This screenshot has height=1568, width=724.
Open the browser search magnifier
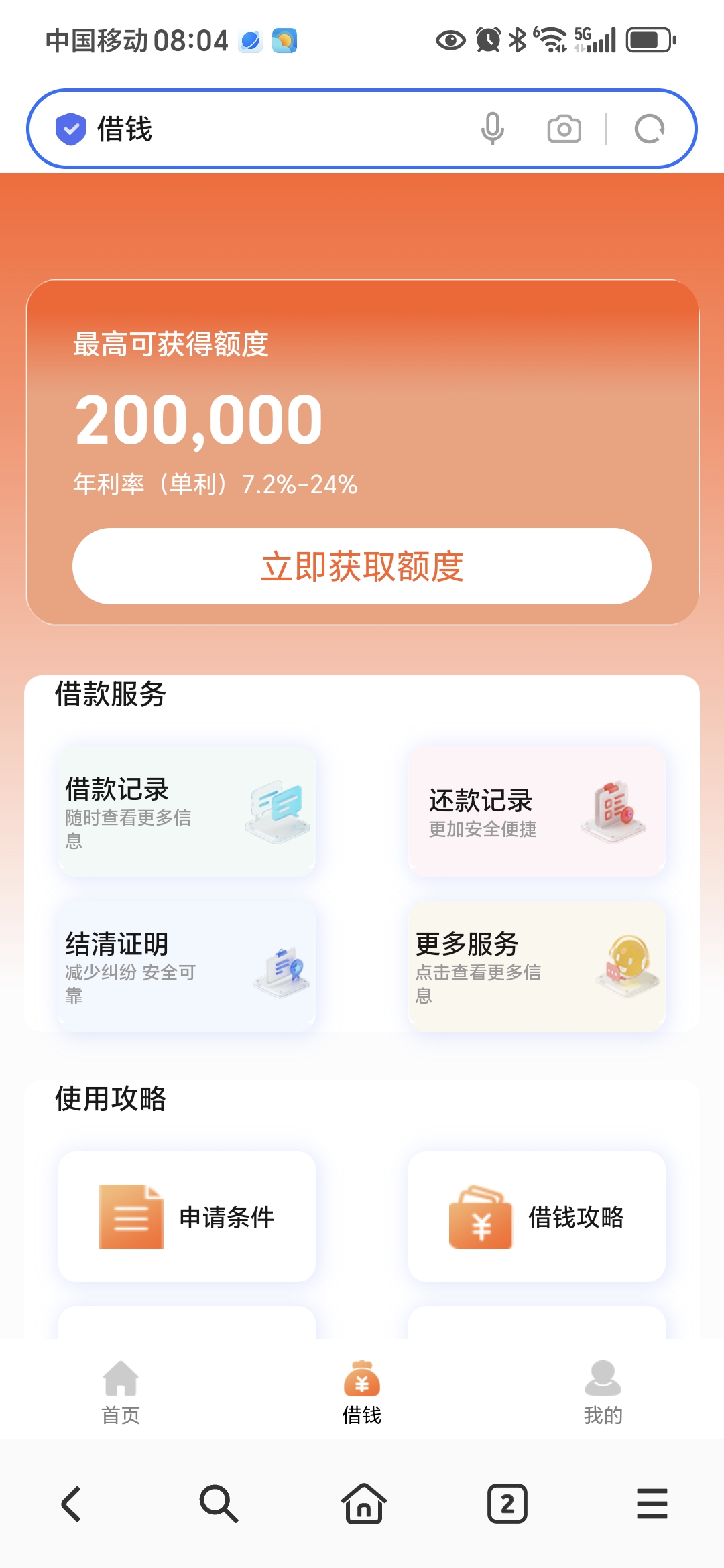219,1504
